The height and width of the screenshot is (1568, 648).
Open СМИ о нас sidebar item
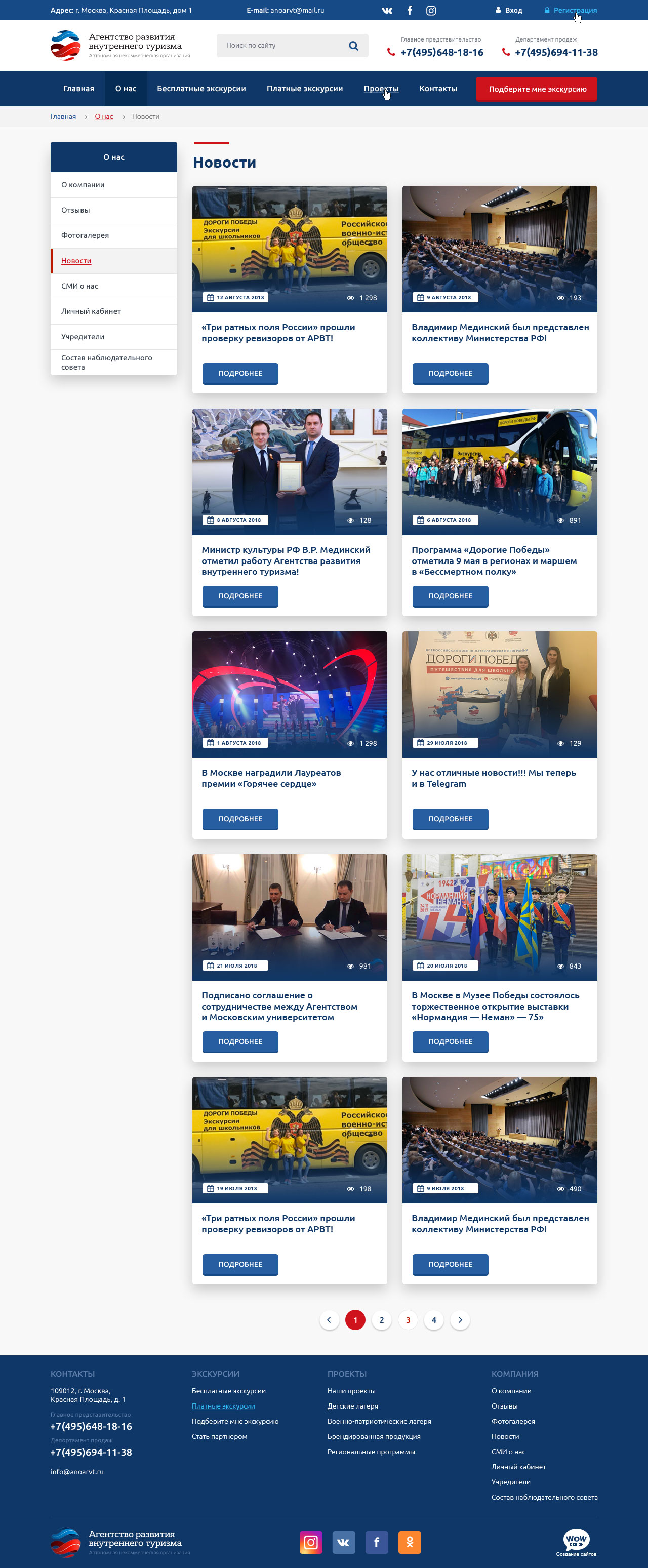pyautogui.click(x=79, y=286)
